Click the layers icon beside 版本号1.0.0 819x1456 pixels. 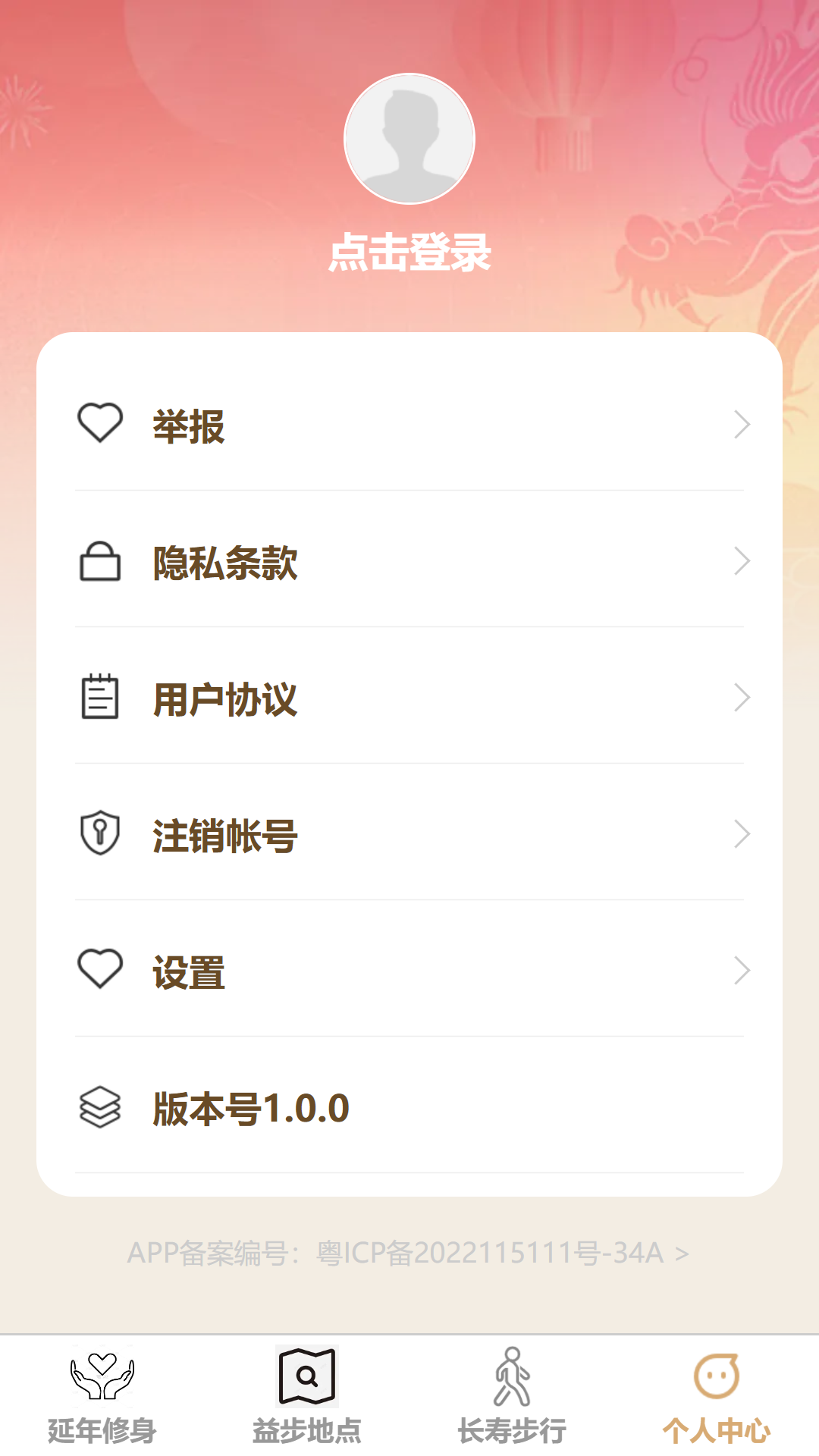pyautogui.click(x=99, y=1108)
